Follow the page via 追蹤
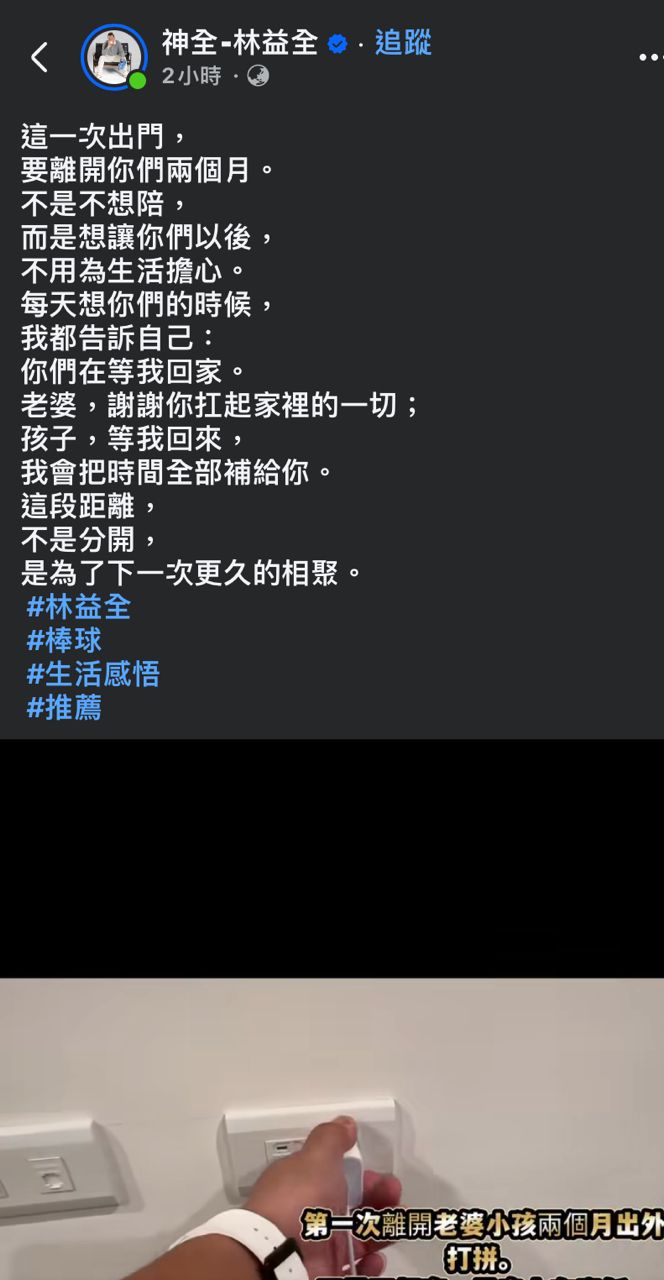This screenshot has height=1280, width=664. [x=403, y=43]
